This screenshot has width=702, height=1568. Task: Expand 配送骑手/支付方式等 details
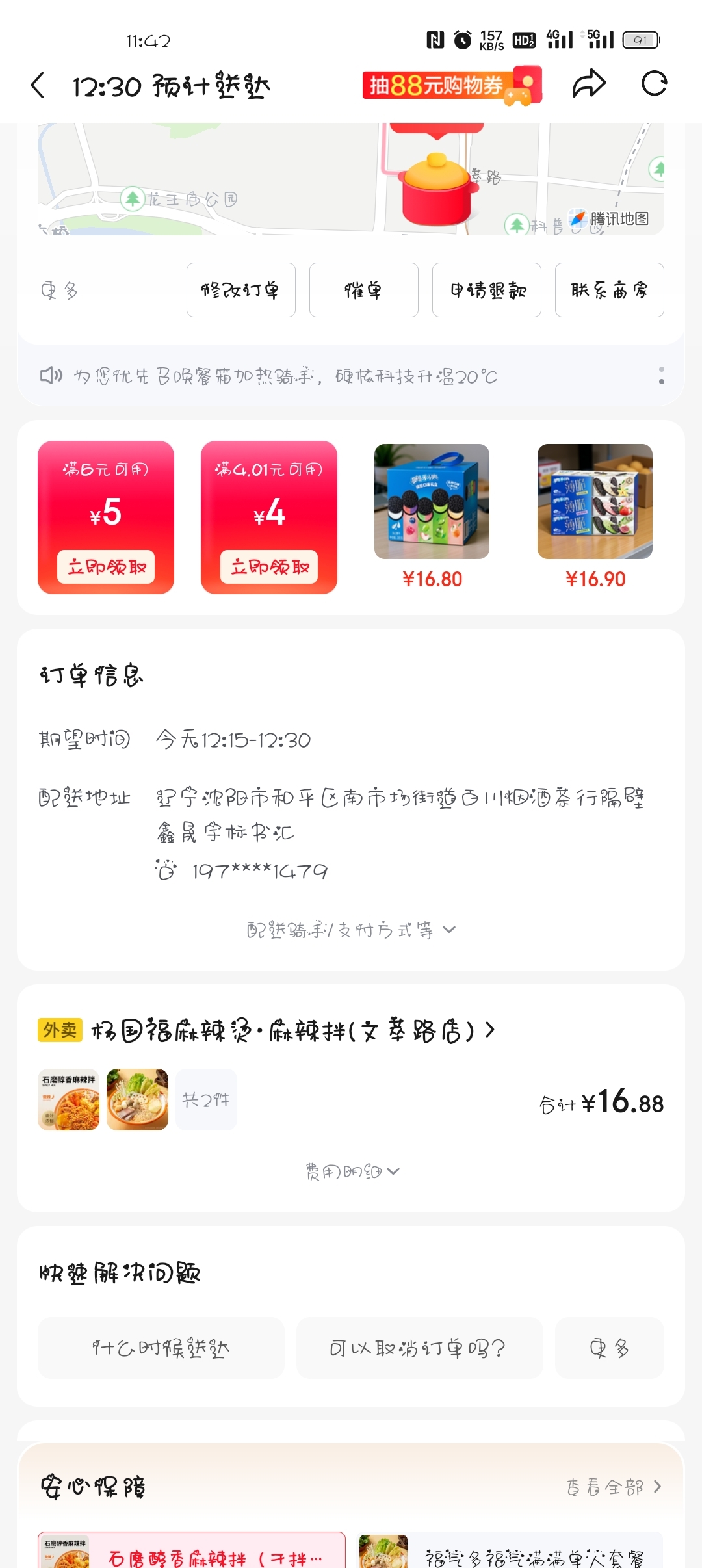351,930
